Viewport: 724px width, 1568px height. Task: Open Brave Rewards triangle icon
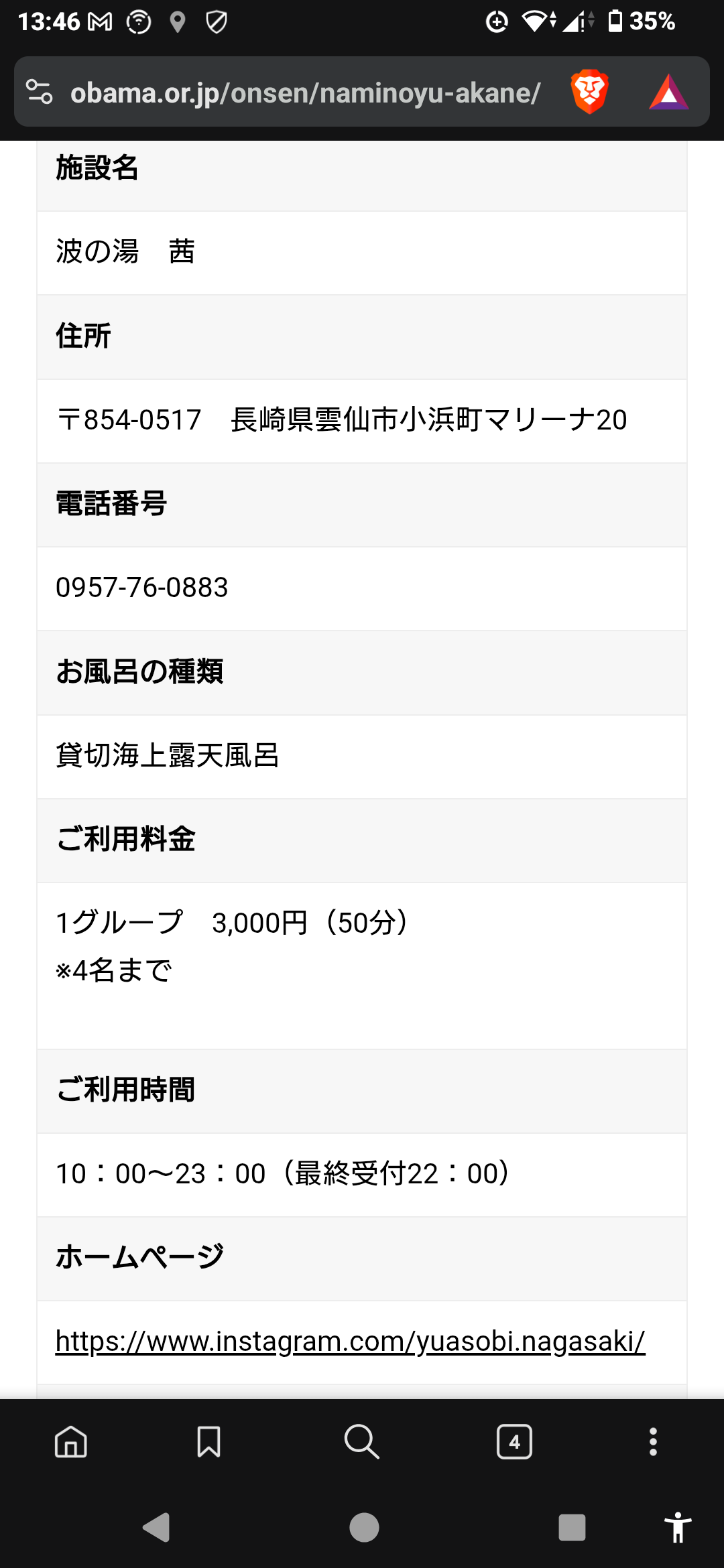(x=668, y=92)
